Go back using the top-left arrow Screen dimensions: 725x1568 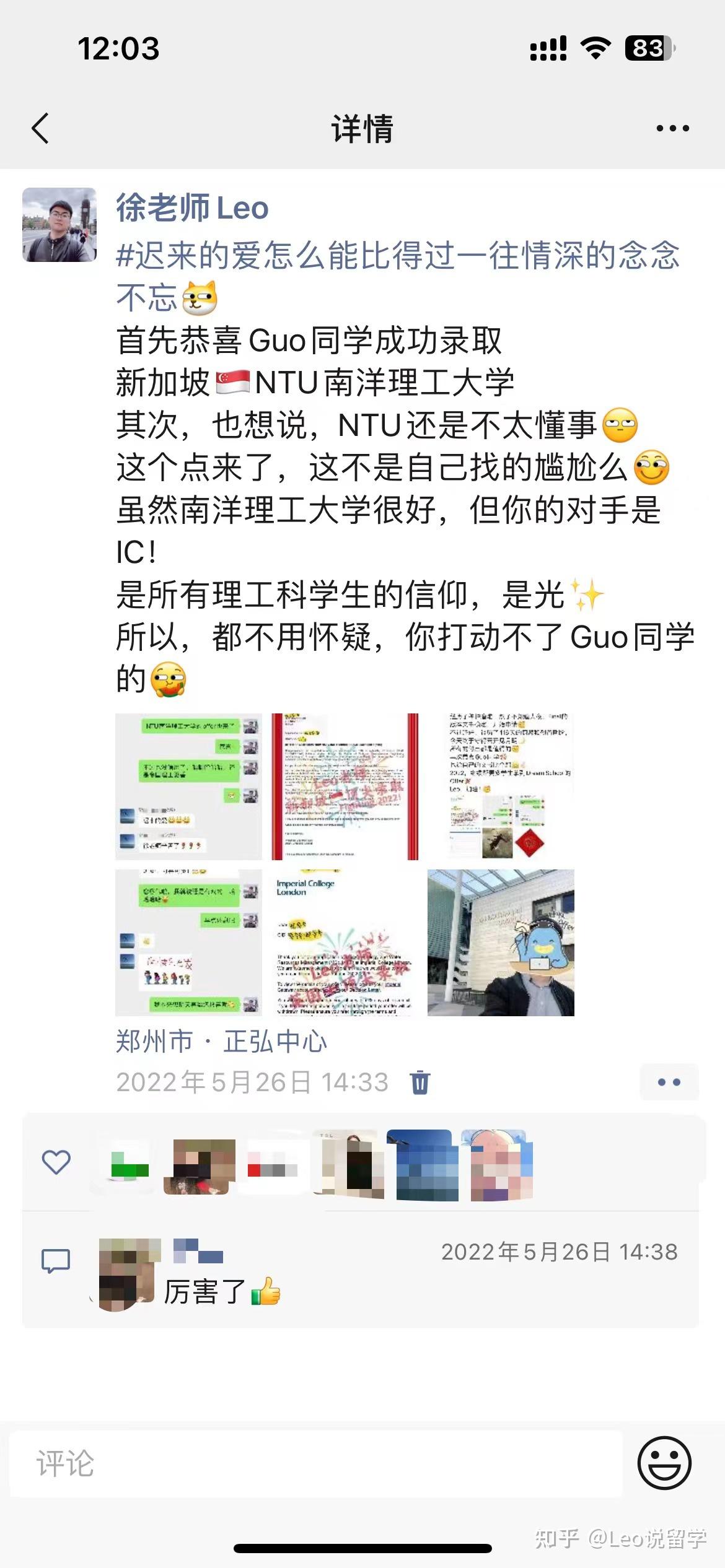pyautogui.click(x=40, y=129)
